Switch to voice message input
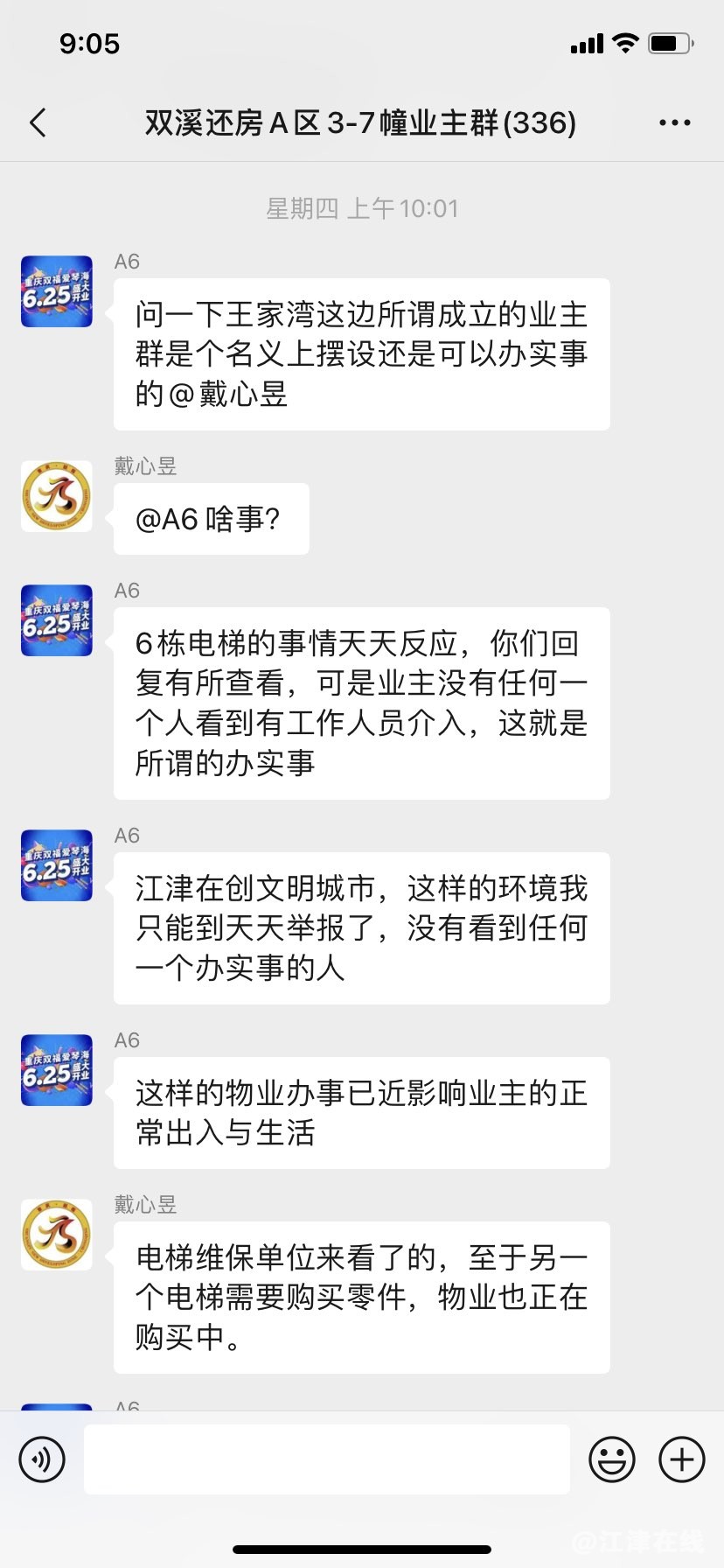The height and width of the screenshot is (1568, 724). click(x=42, y=1459)
